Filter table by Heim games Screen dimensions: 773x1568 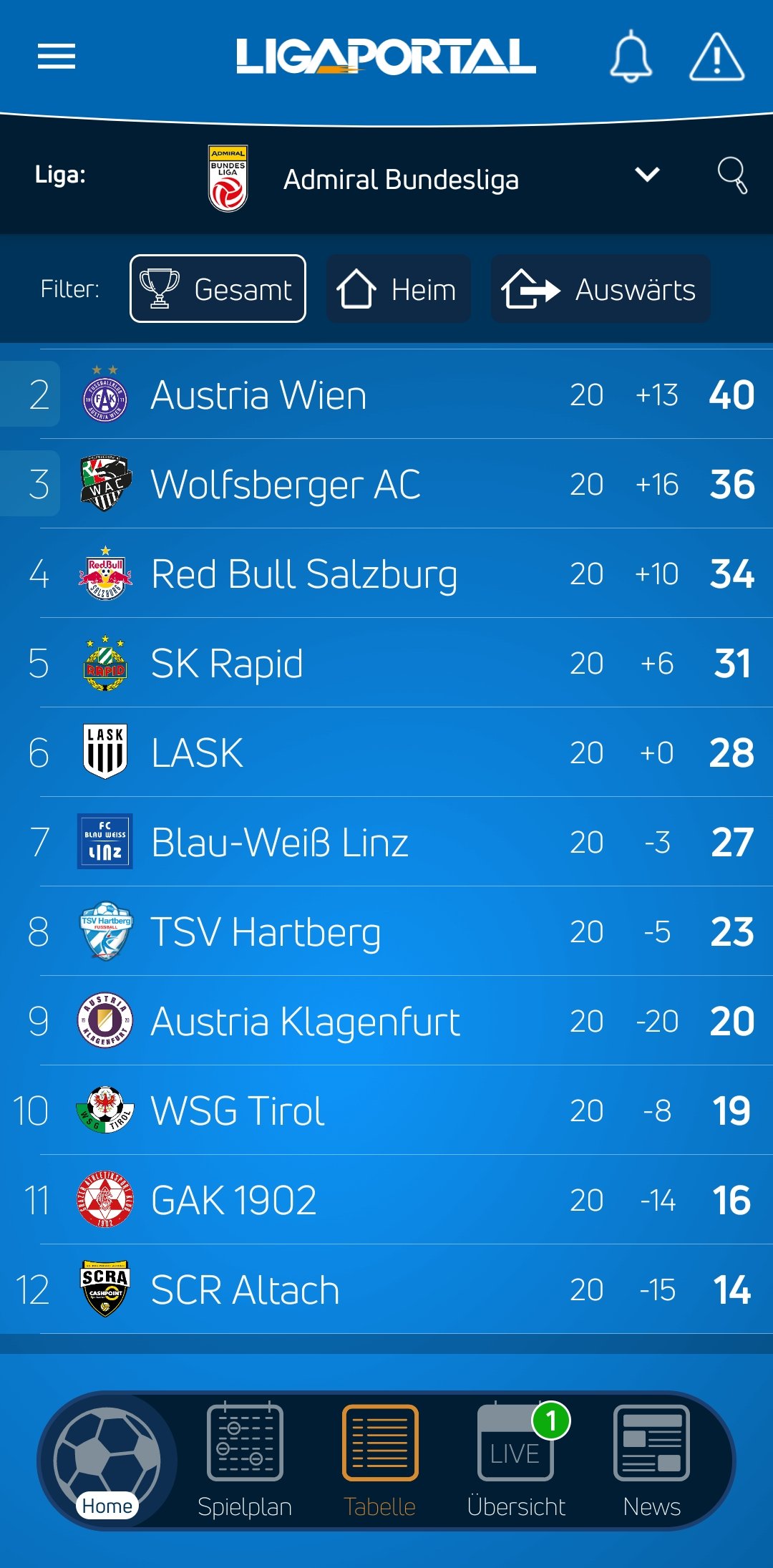(399, 289)
